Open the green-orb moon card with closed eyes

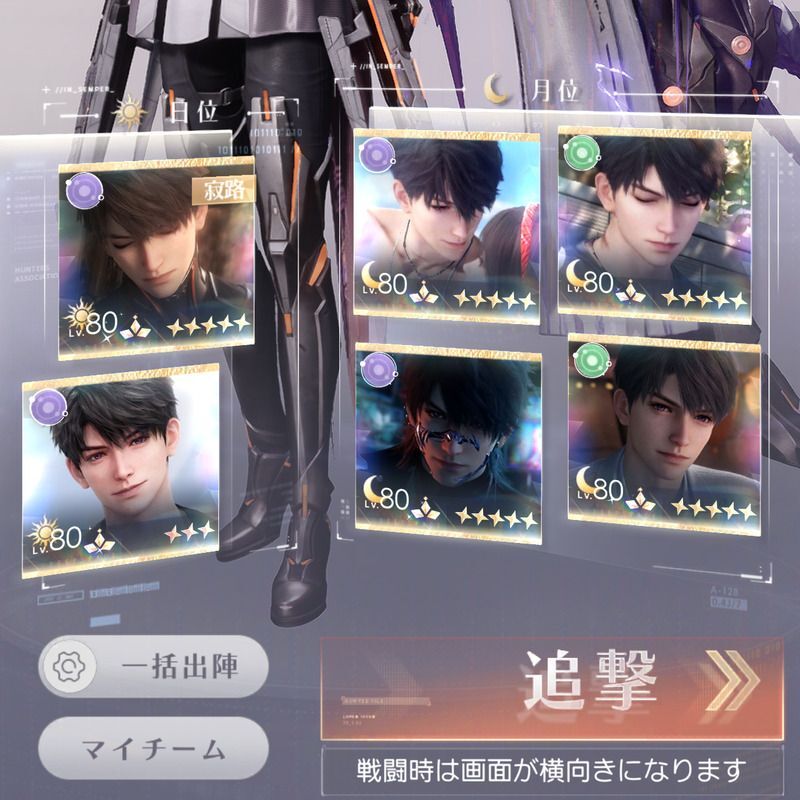coord(654,225)
